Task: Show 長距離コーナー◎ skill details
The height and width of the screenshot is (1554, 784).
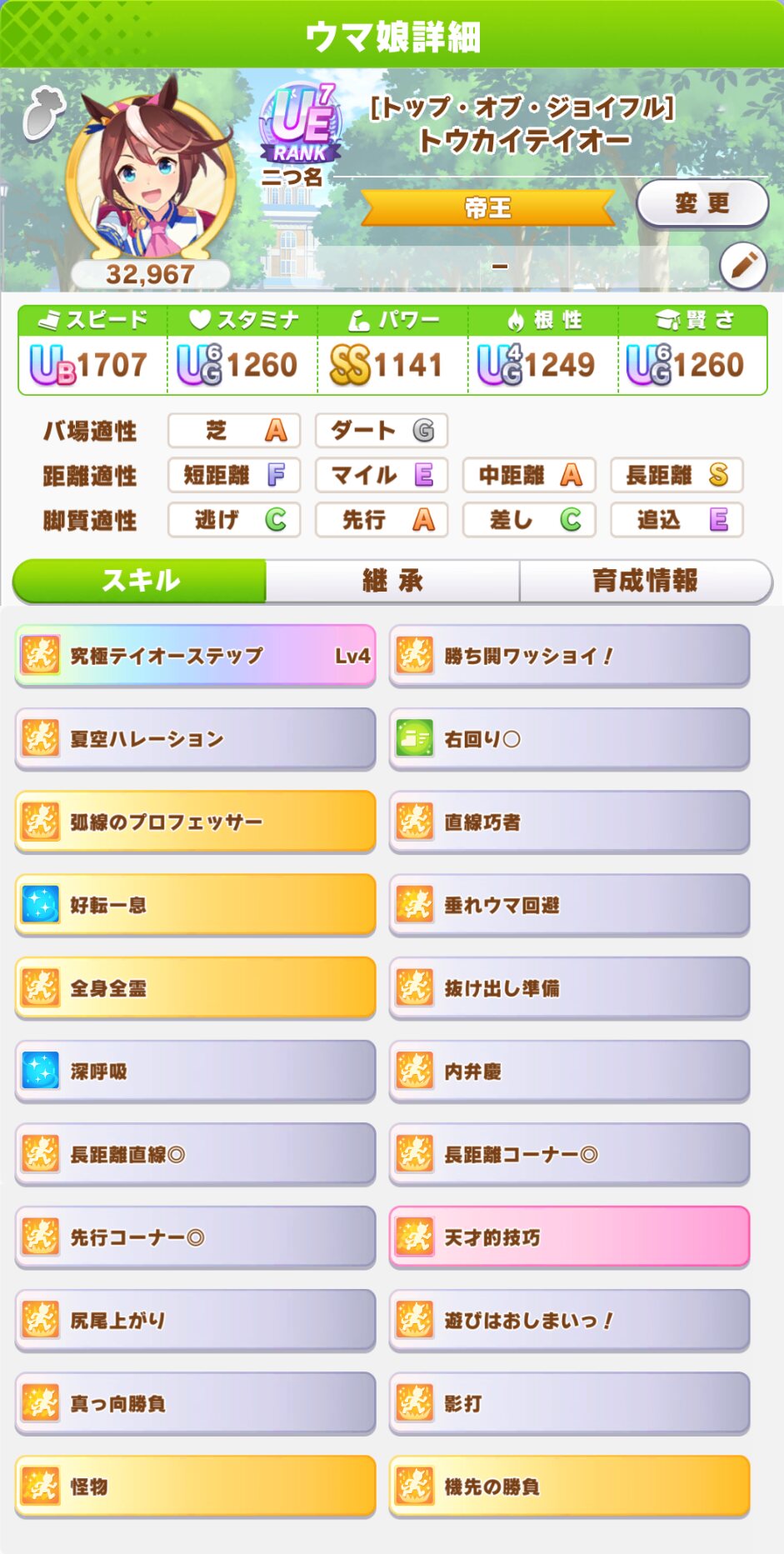Action: pos(569,1154)
